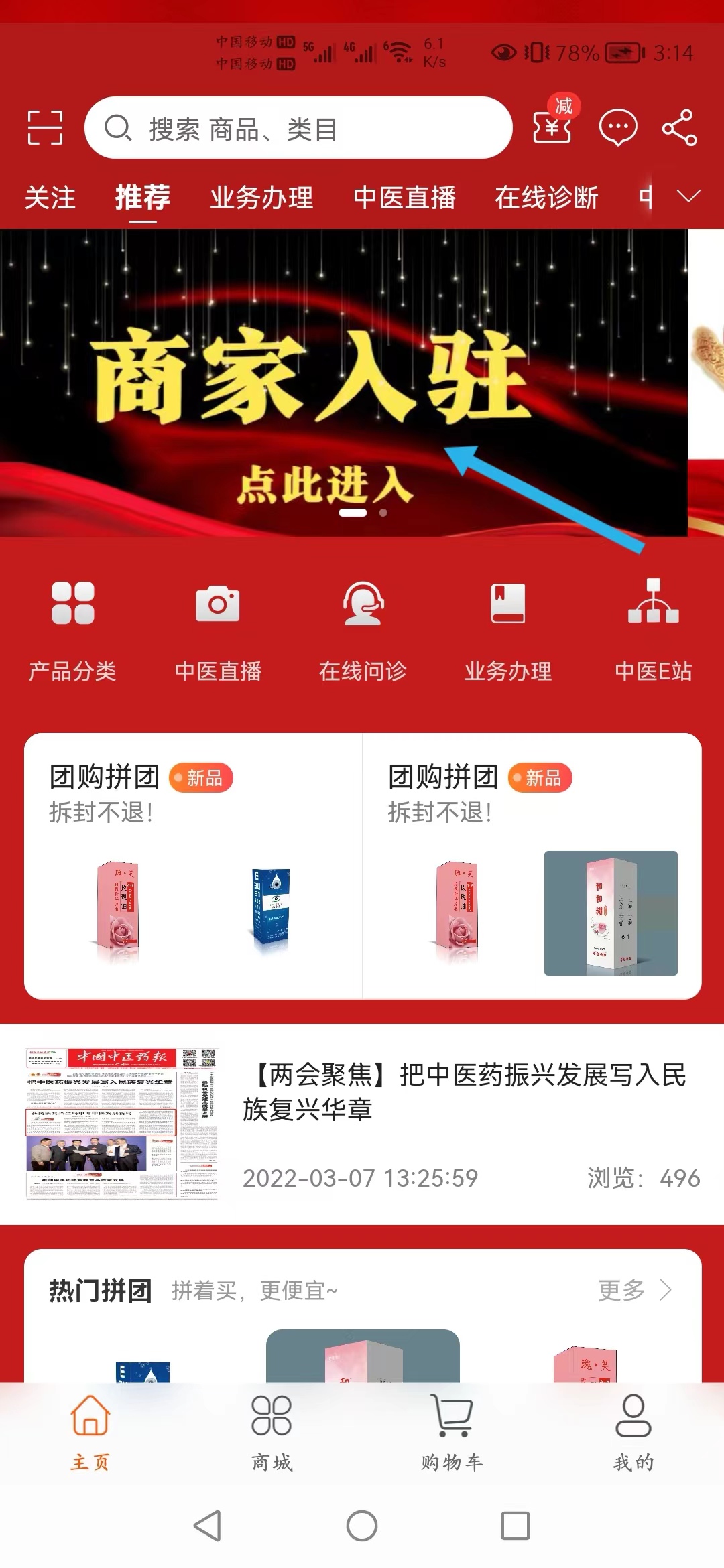
Task: Open 产品分类 shortcut
Action: pyautogui.click(x=72, y=630)
